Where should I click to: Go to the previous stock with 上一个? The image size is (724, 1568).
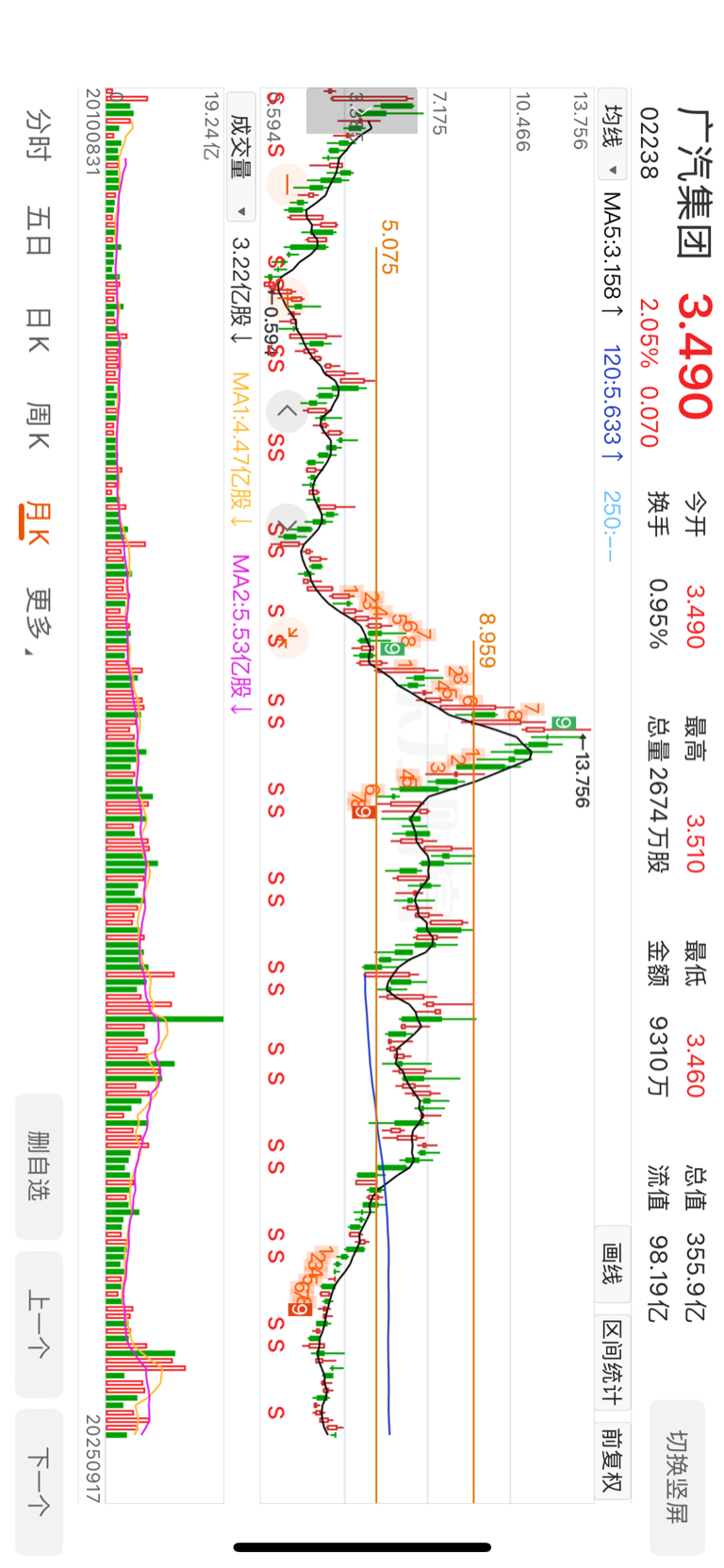(x=39, y=1323)
